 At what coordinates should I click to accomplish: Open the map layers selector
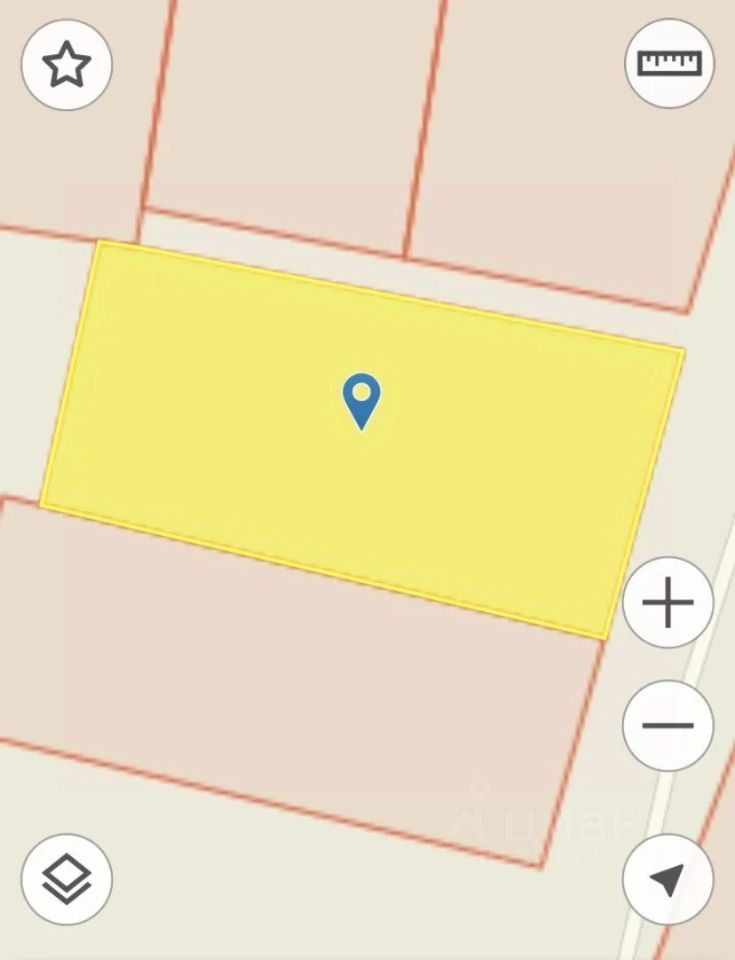tap(67, 879)
